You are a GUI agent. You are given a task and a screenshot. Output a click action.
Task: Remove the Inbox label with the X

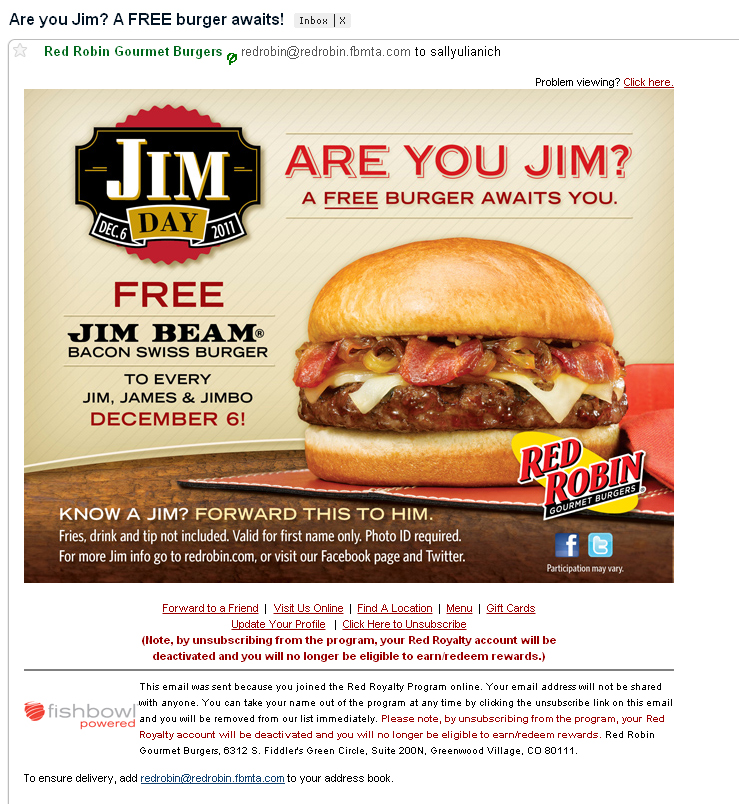(x=342, y=21)
